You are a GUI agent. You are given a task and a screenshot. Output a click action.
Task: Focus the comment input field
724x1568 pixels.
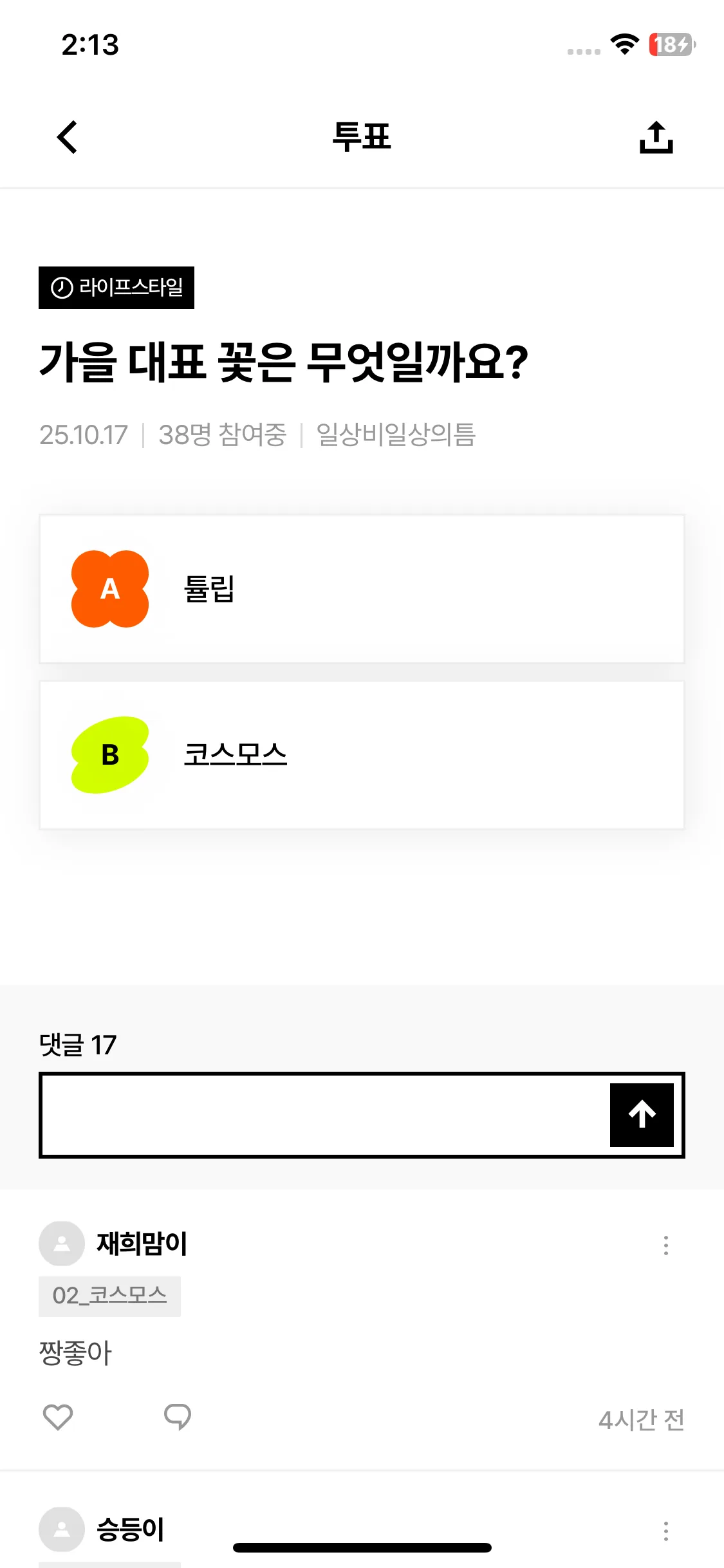click(x=325, y=1115)
